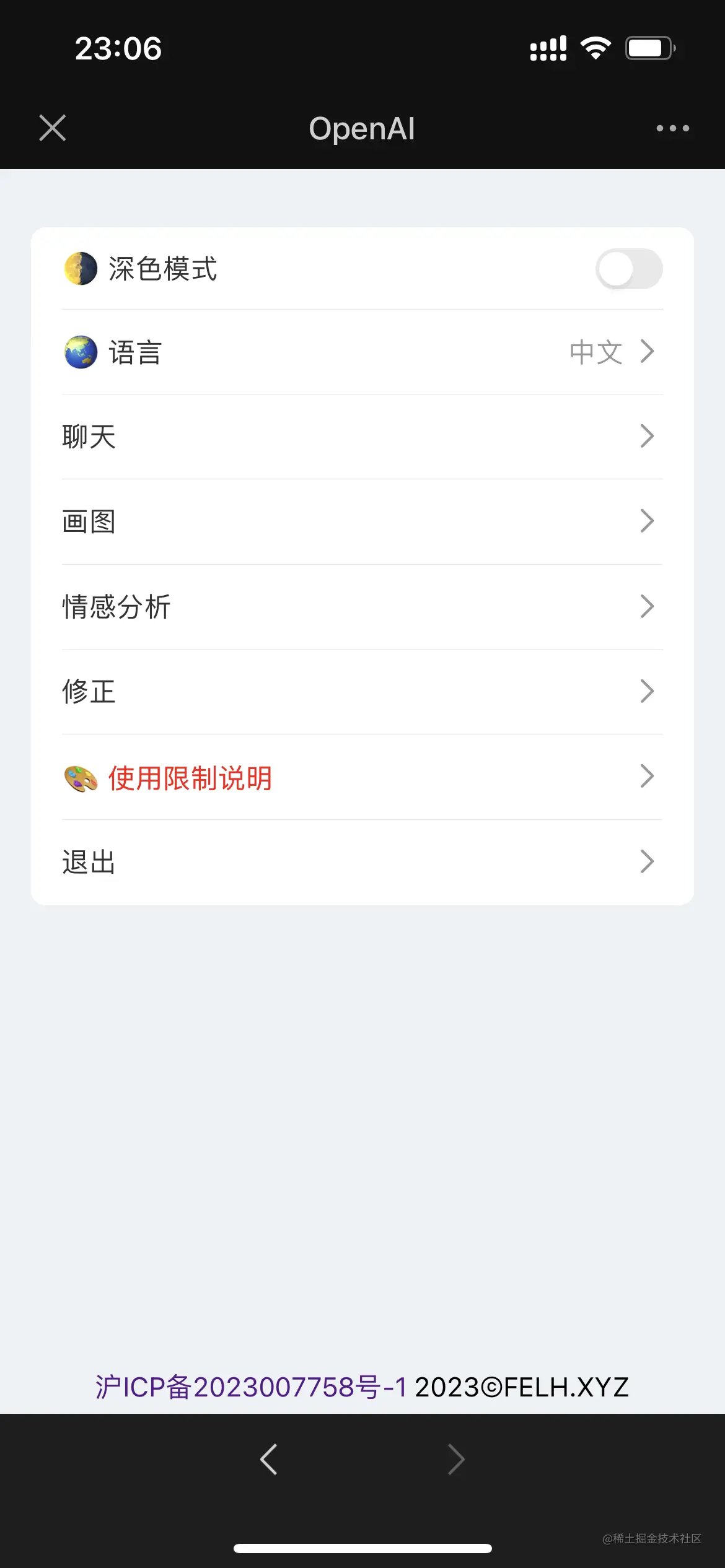The image size is (725, 1568).
Task: Open the 修正 correction feature
Action: pos(362,691)
